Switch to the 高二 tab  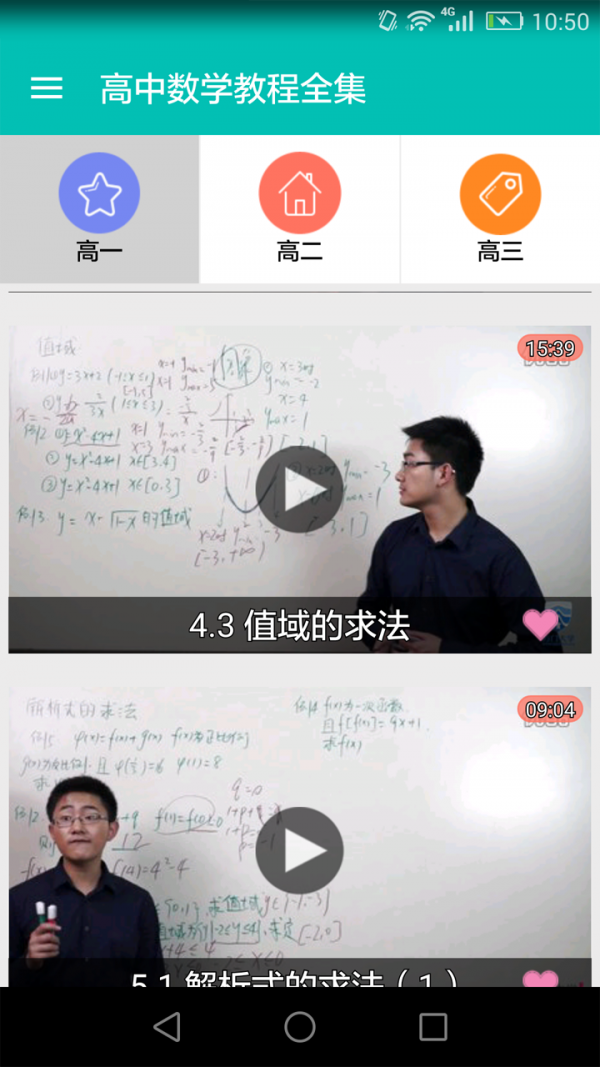coord(300,209)
